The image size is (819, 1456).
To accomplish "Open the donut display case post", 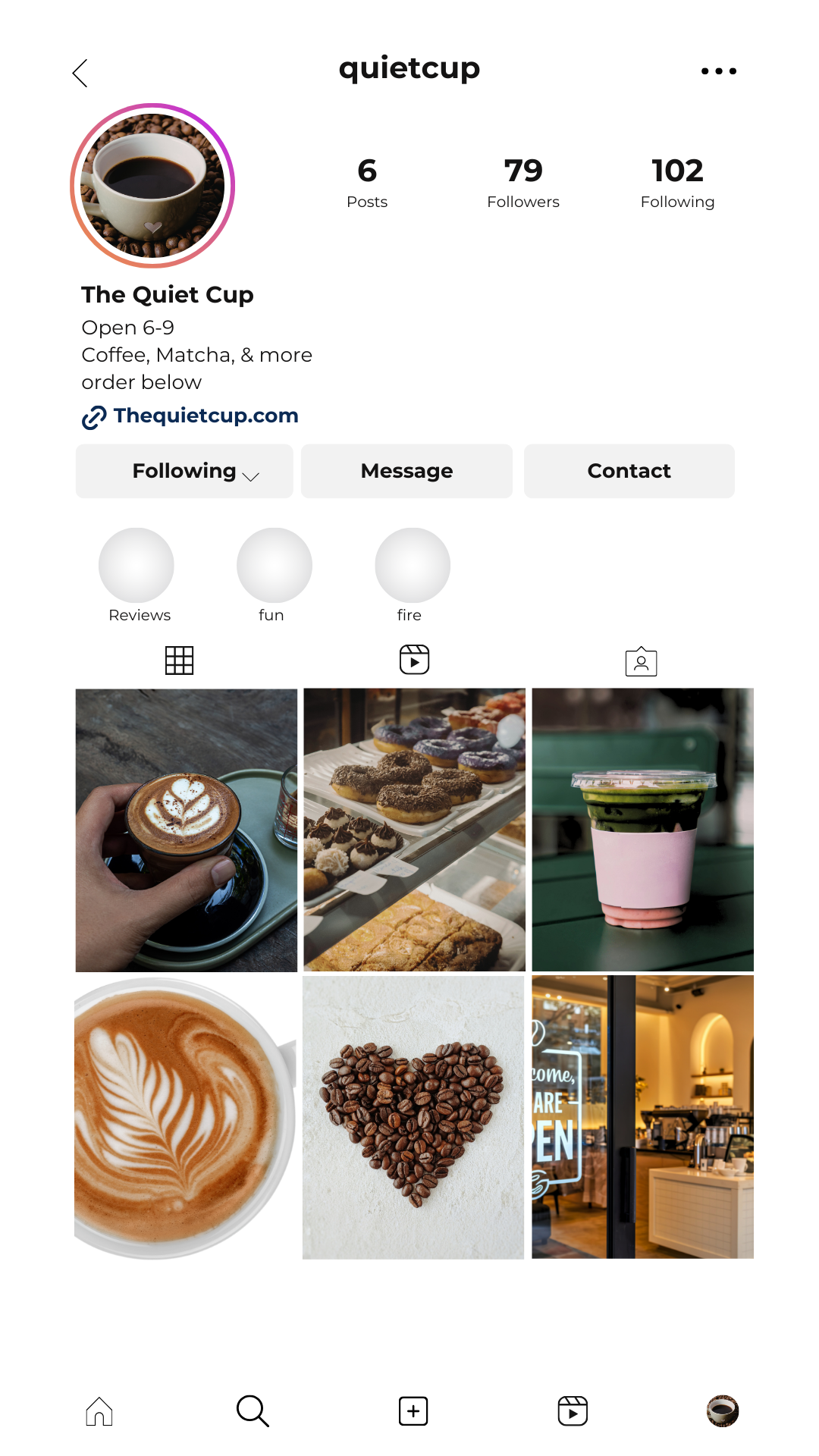I will click(414, 830).
